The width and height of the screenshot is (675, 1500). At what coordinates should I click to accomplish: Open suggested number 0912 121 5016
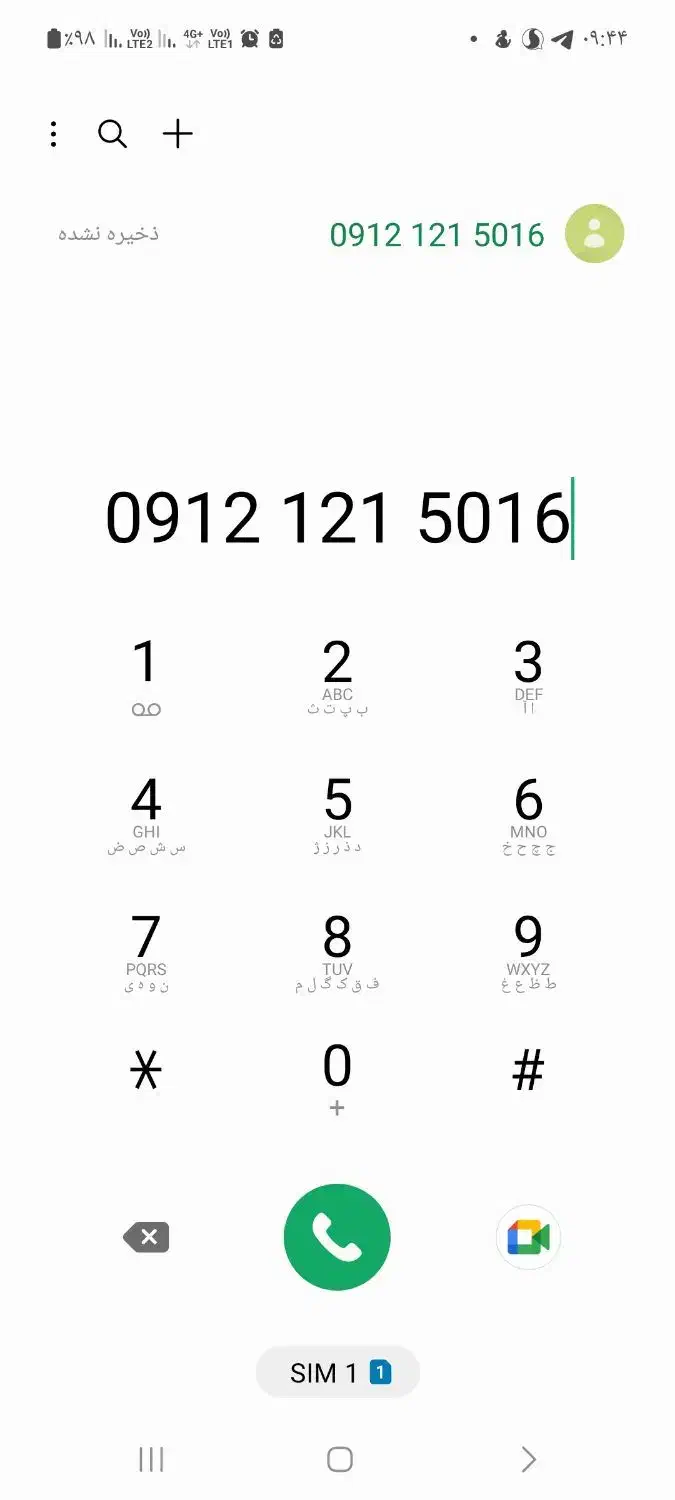(x=437, y=234)
